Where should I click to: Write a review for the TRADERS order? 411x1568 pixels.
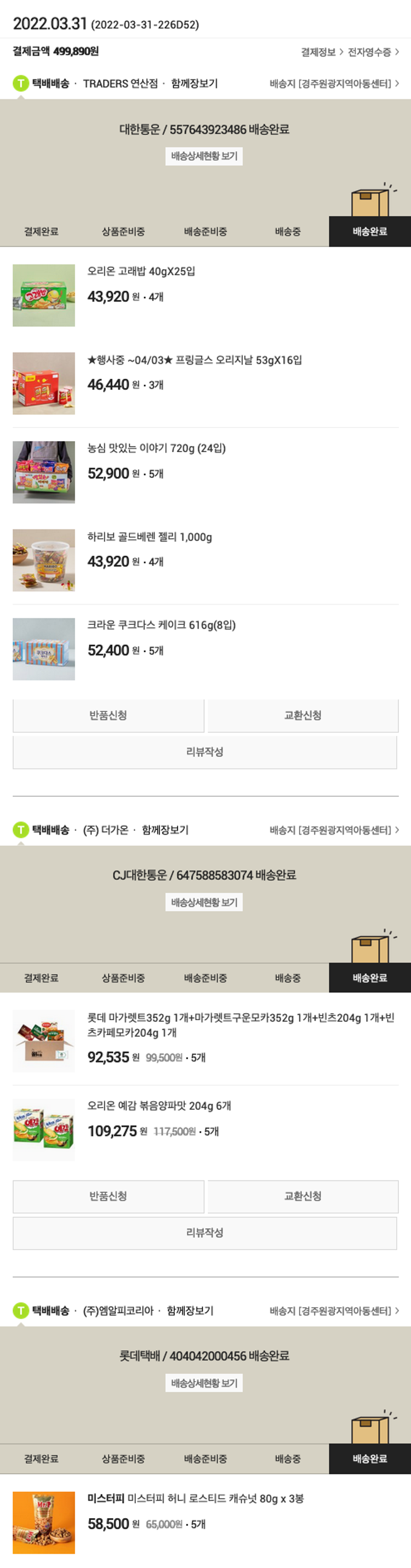[x=204, y=752]
